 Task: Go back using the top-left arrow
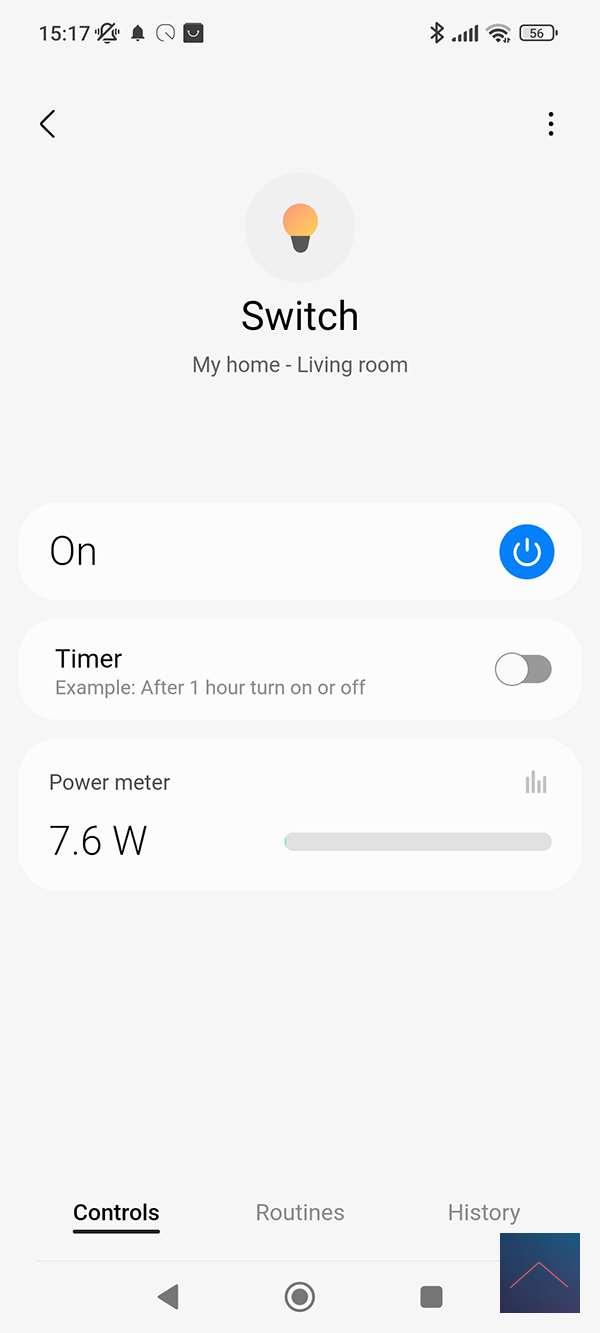(47, 124)
